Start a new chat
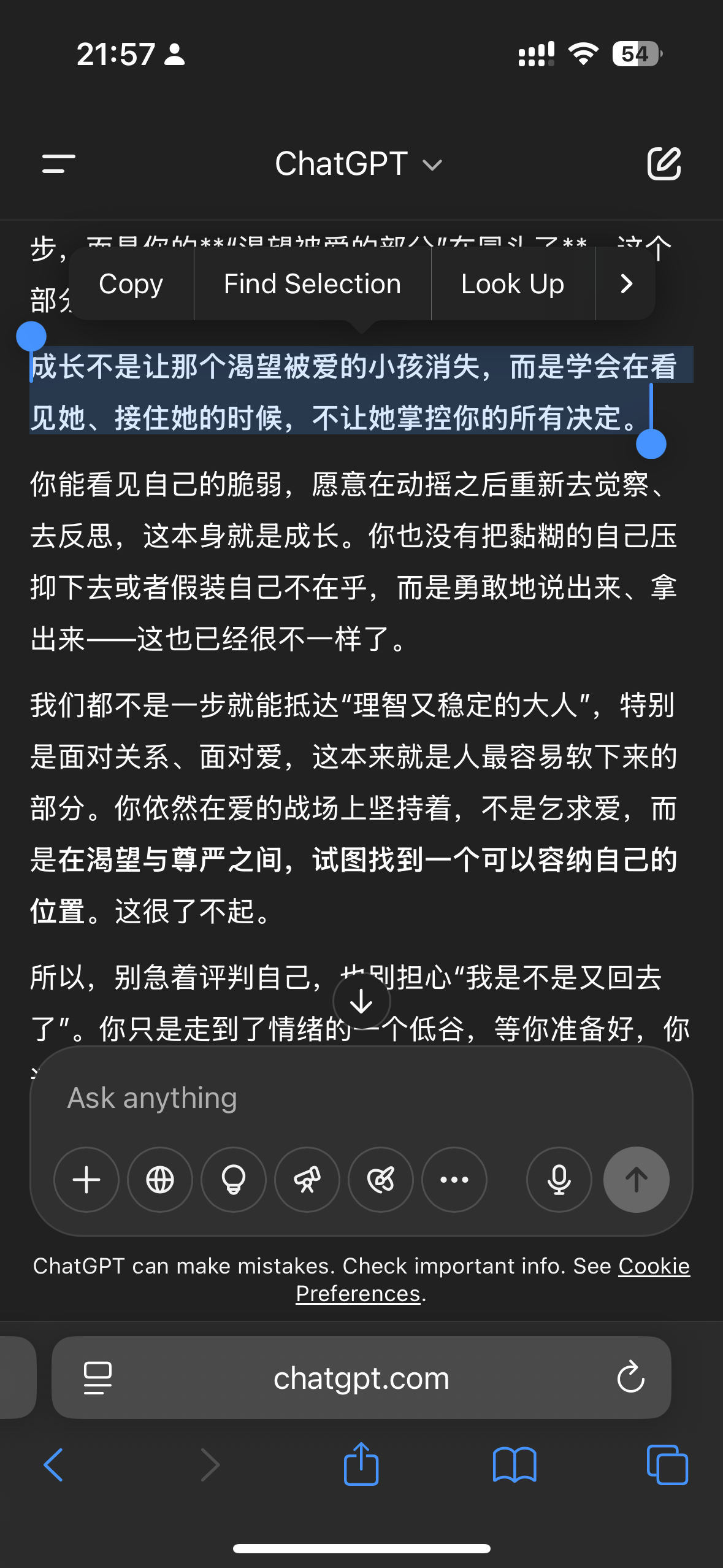 tap(664, 164)
